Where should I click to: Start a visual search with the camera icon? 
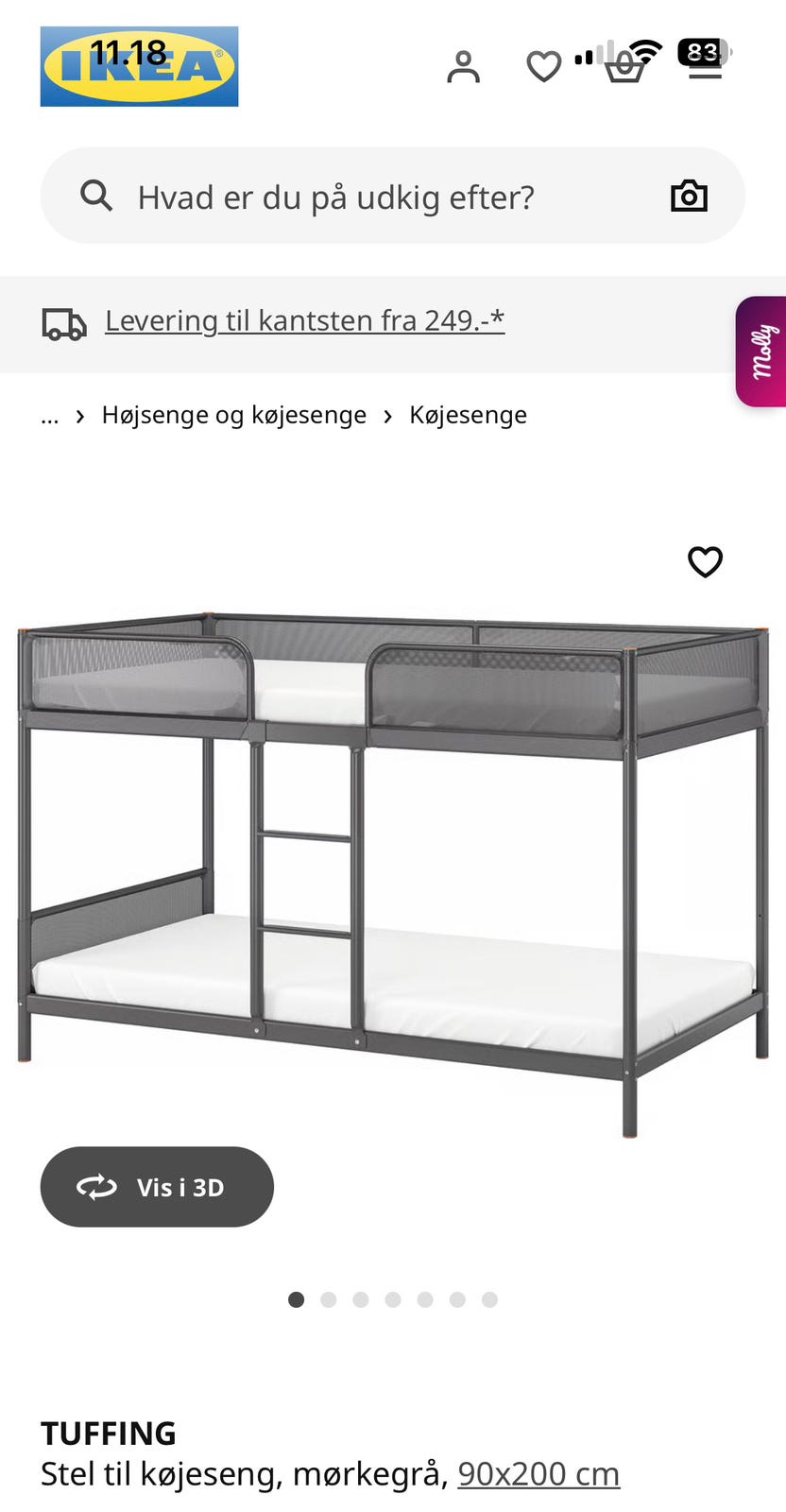[689, 196]
